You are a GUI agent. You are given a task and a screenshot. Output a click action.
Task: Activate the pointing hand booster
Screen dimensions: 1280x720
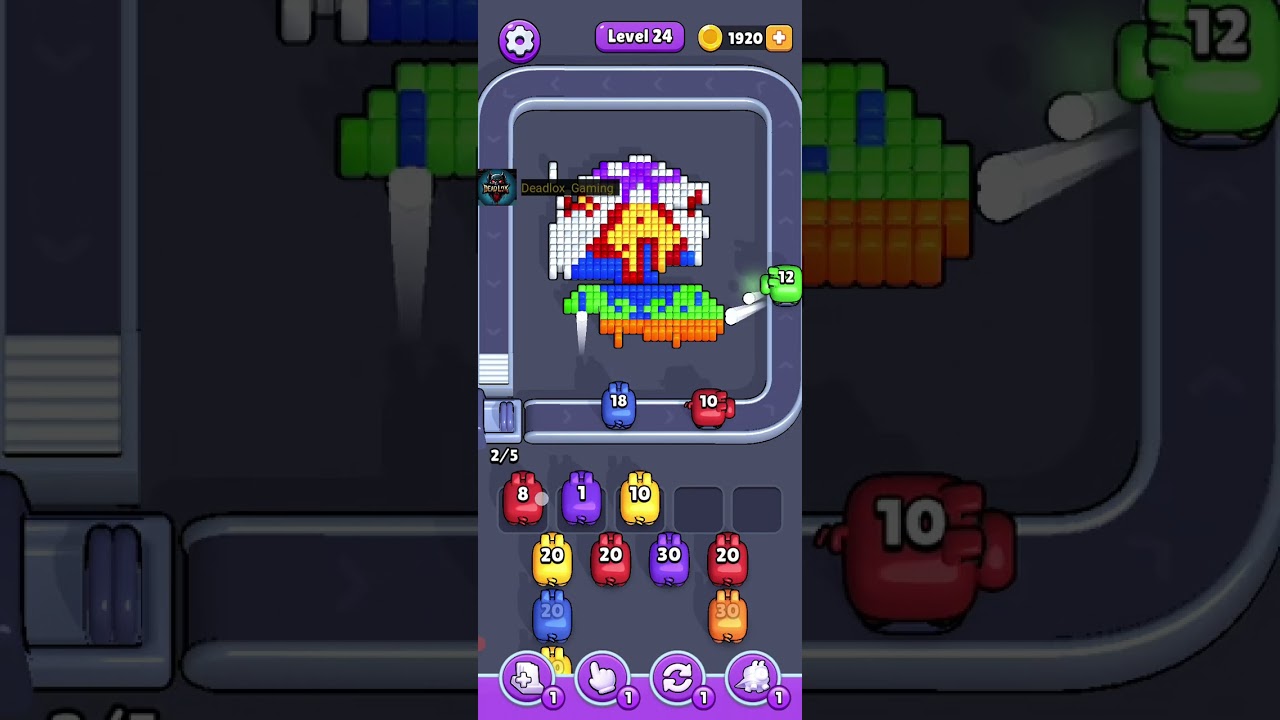coord(603,679)
